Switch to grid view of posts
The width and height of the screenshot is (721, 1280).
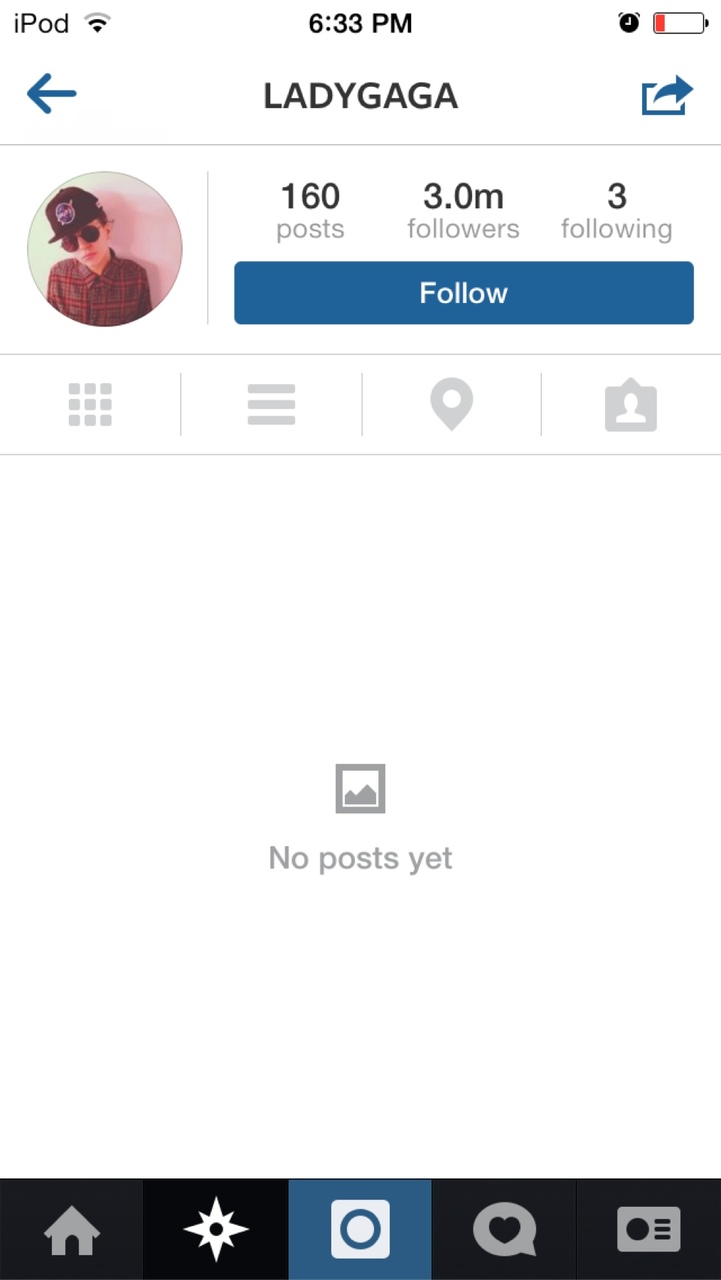pyautogui.click(x=90, y=405)
